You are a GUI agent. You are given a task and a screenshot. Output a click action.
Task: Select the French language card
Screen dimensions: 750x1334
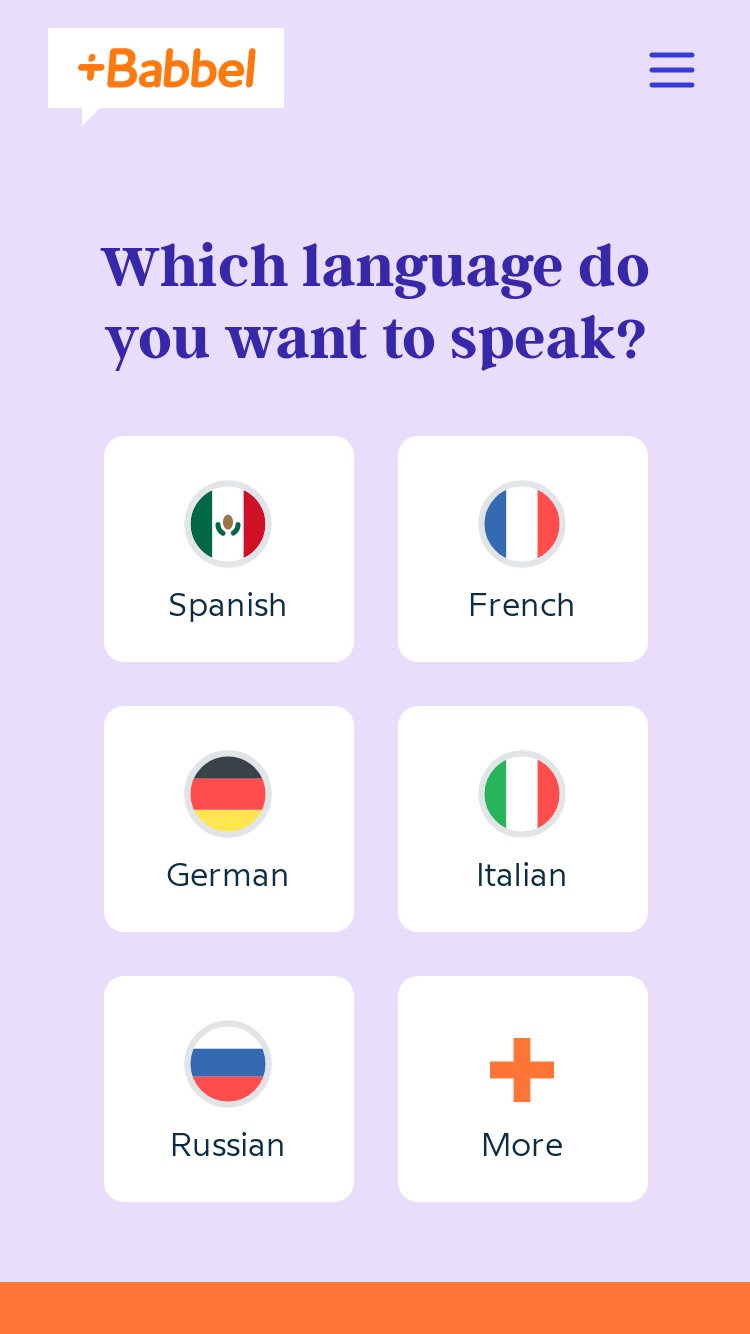523,549
